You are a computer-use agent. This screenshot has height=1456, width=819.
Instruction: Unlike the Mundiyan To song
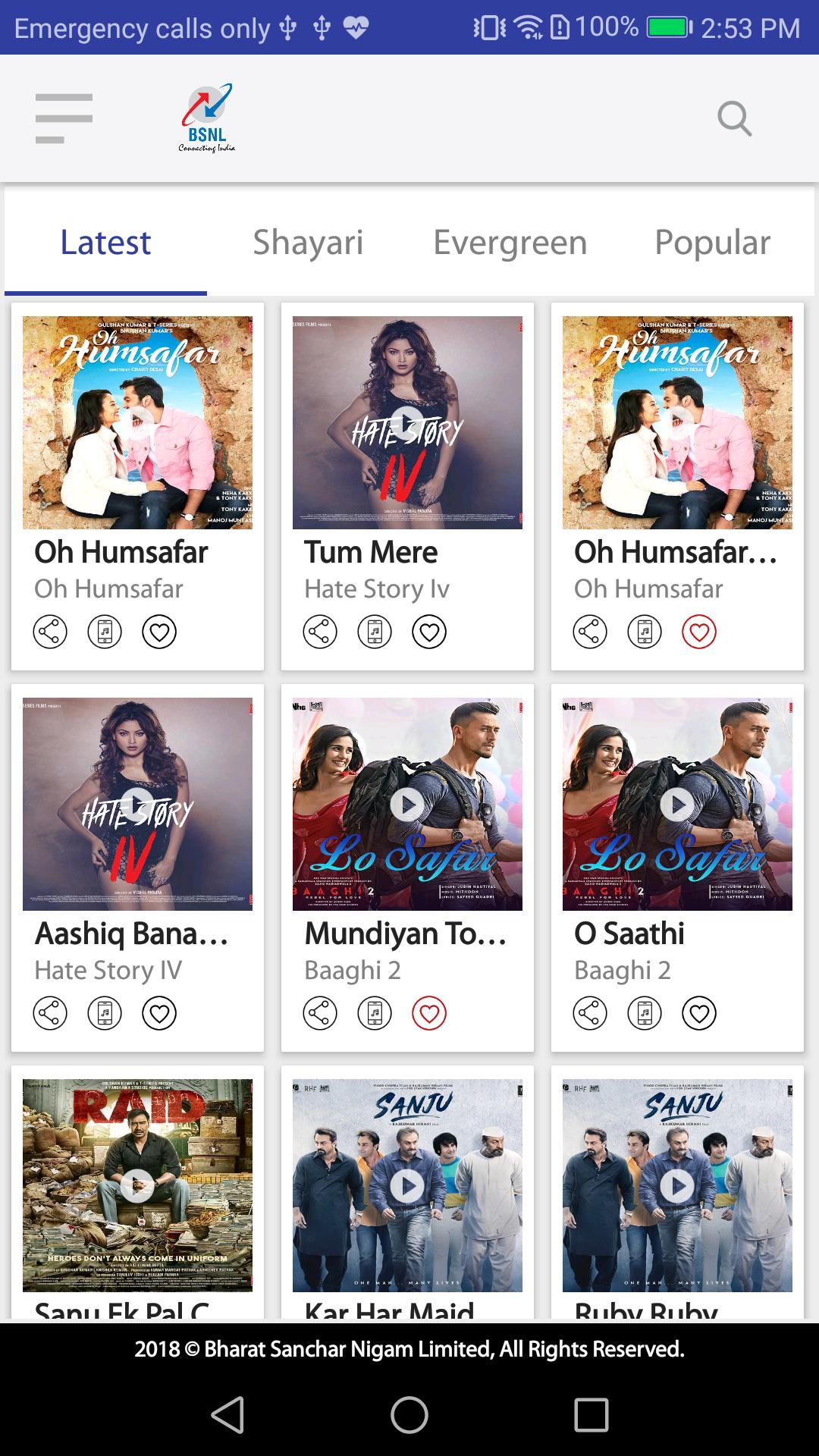tap(429, 1013)
